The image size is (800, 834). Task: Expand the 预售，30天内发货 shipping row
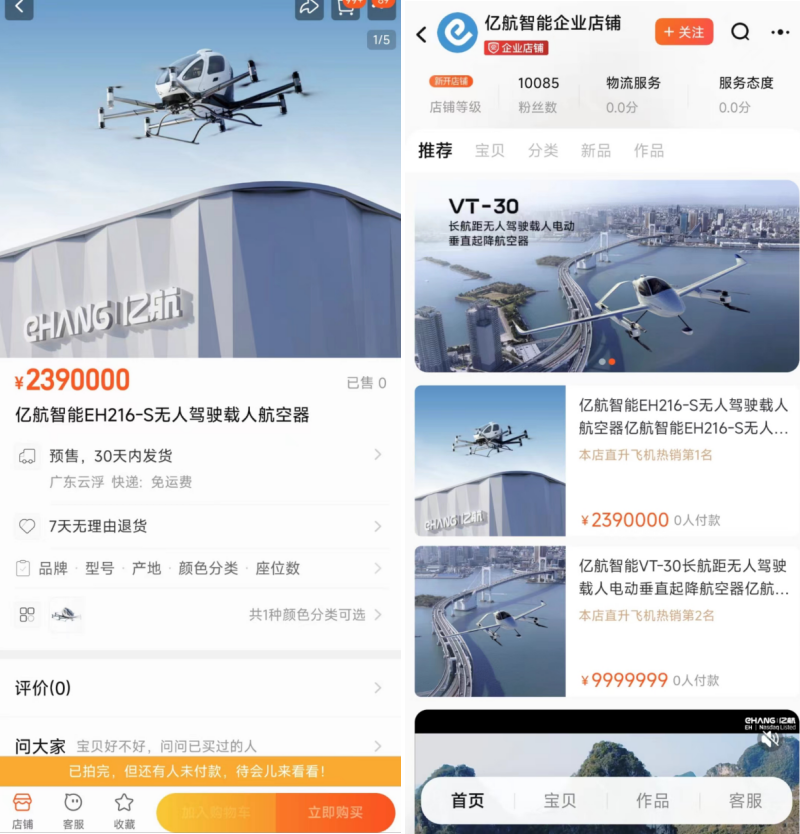200,456
